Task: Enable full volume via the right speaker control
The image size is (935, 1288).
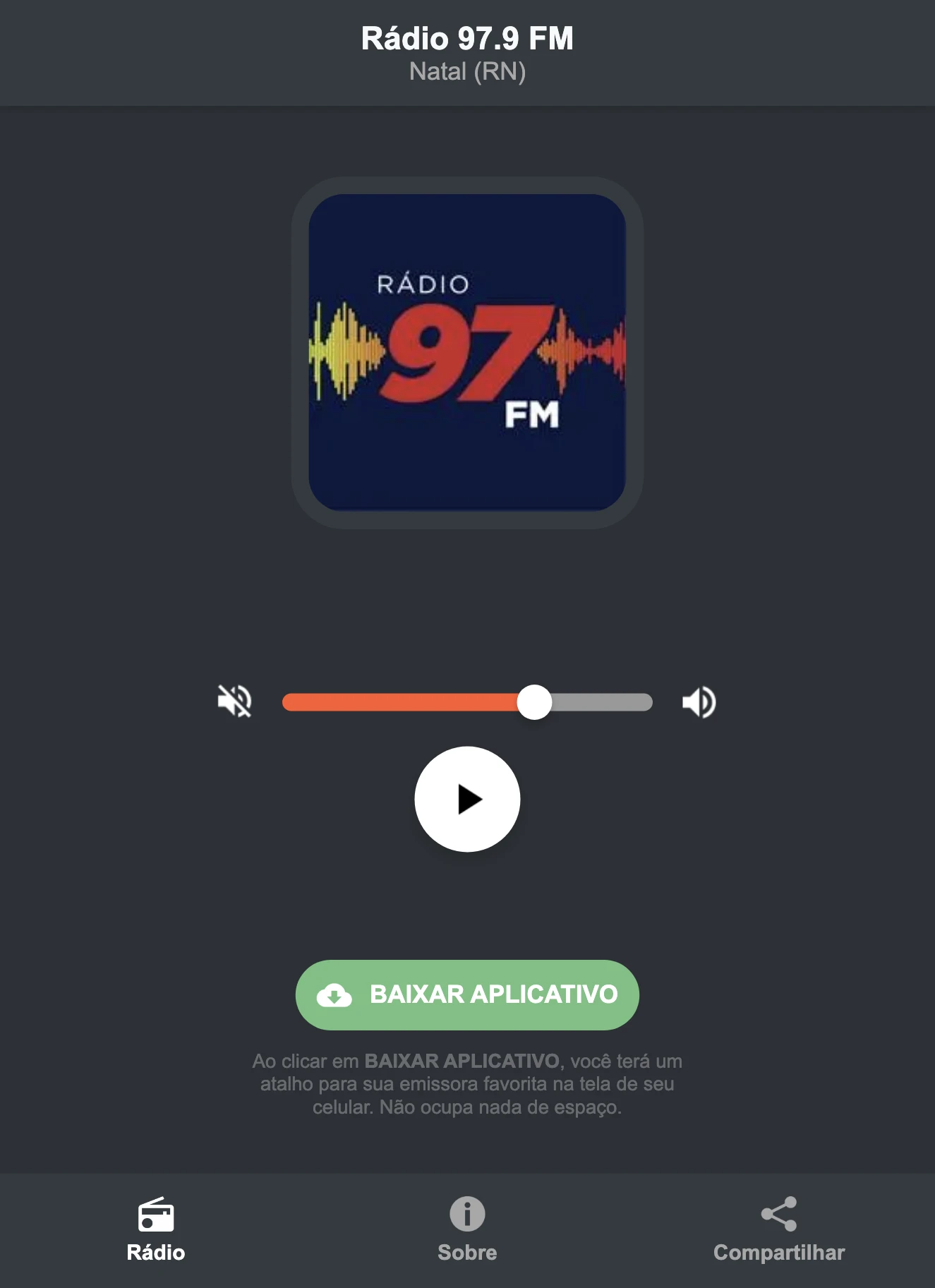Action: 699,701
